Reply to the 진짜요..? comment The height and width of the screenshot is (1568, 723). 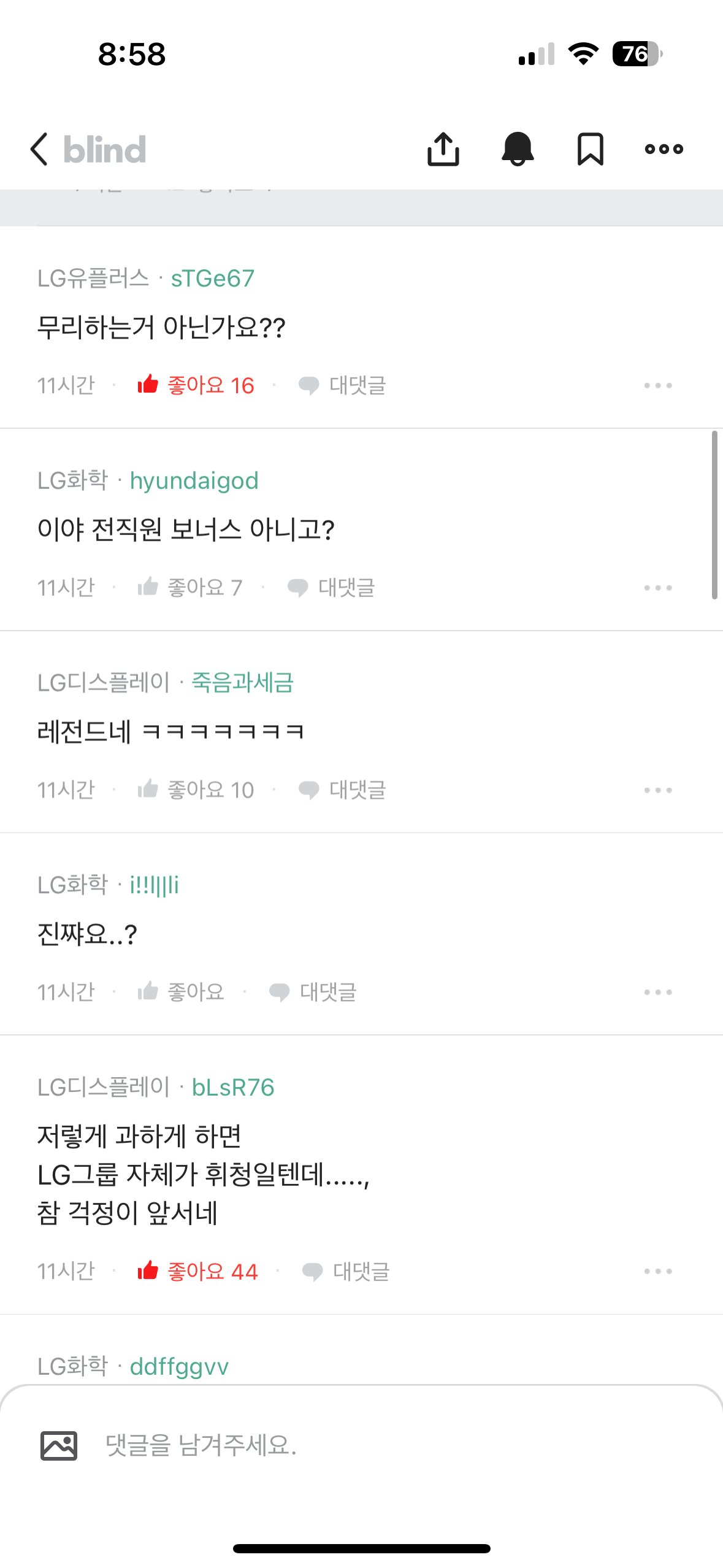point(313,991)
